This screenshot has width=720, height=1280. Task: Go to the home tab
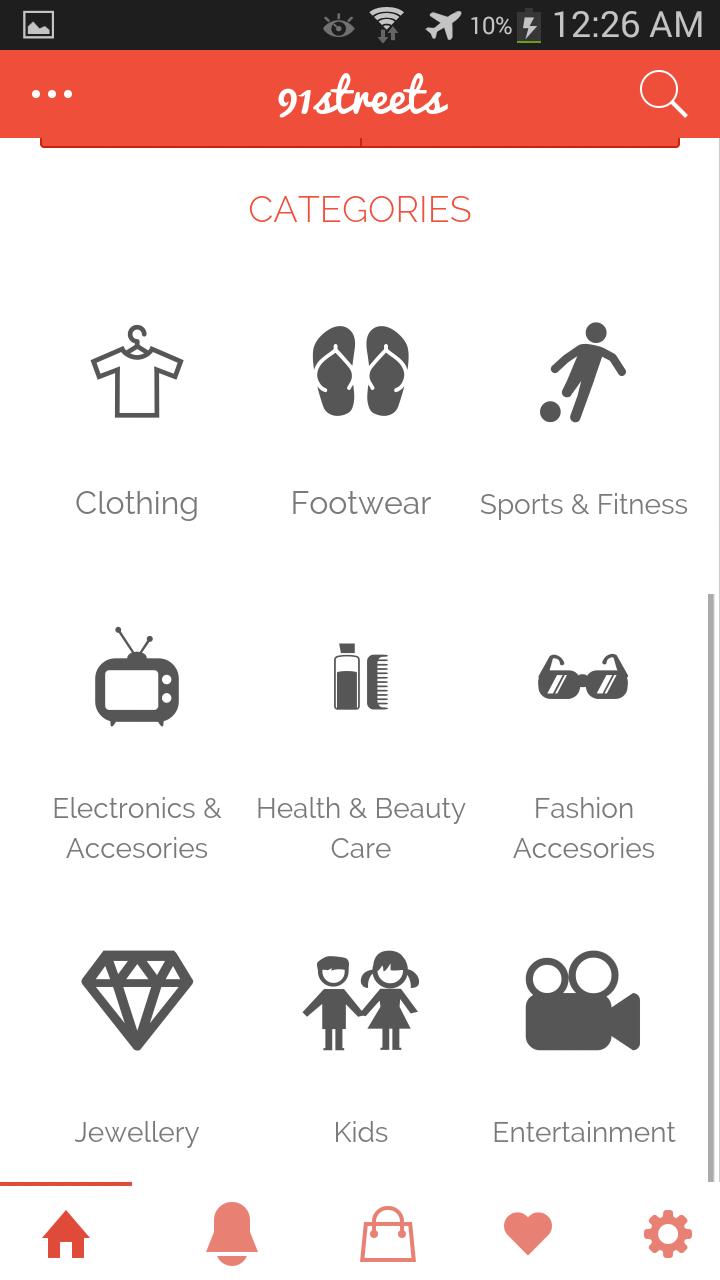coord(66,1234)
